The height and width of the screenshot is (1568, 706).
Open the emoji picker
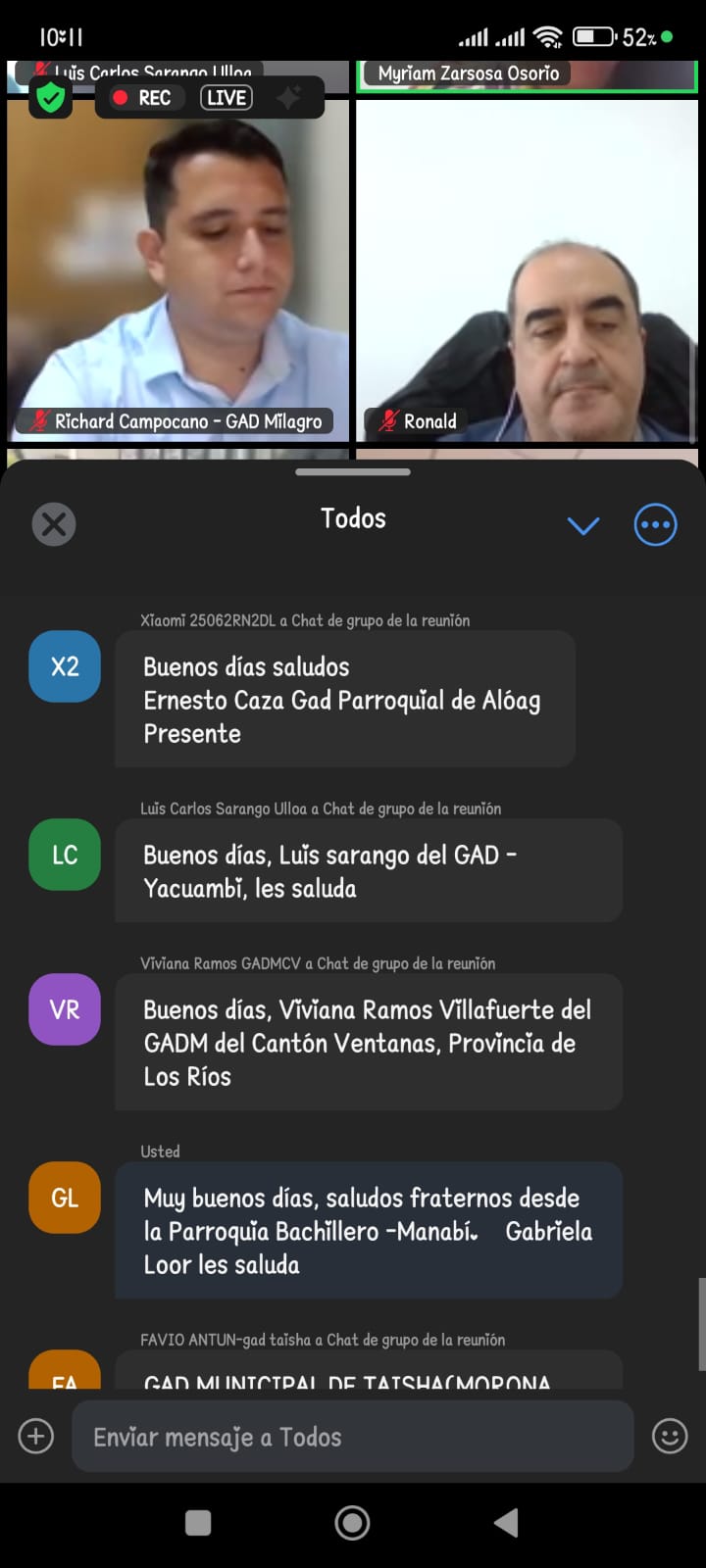pos(670,1437)
